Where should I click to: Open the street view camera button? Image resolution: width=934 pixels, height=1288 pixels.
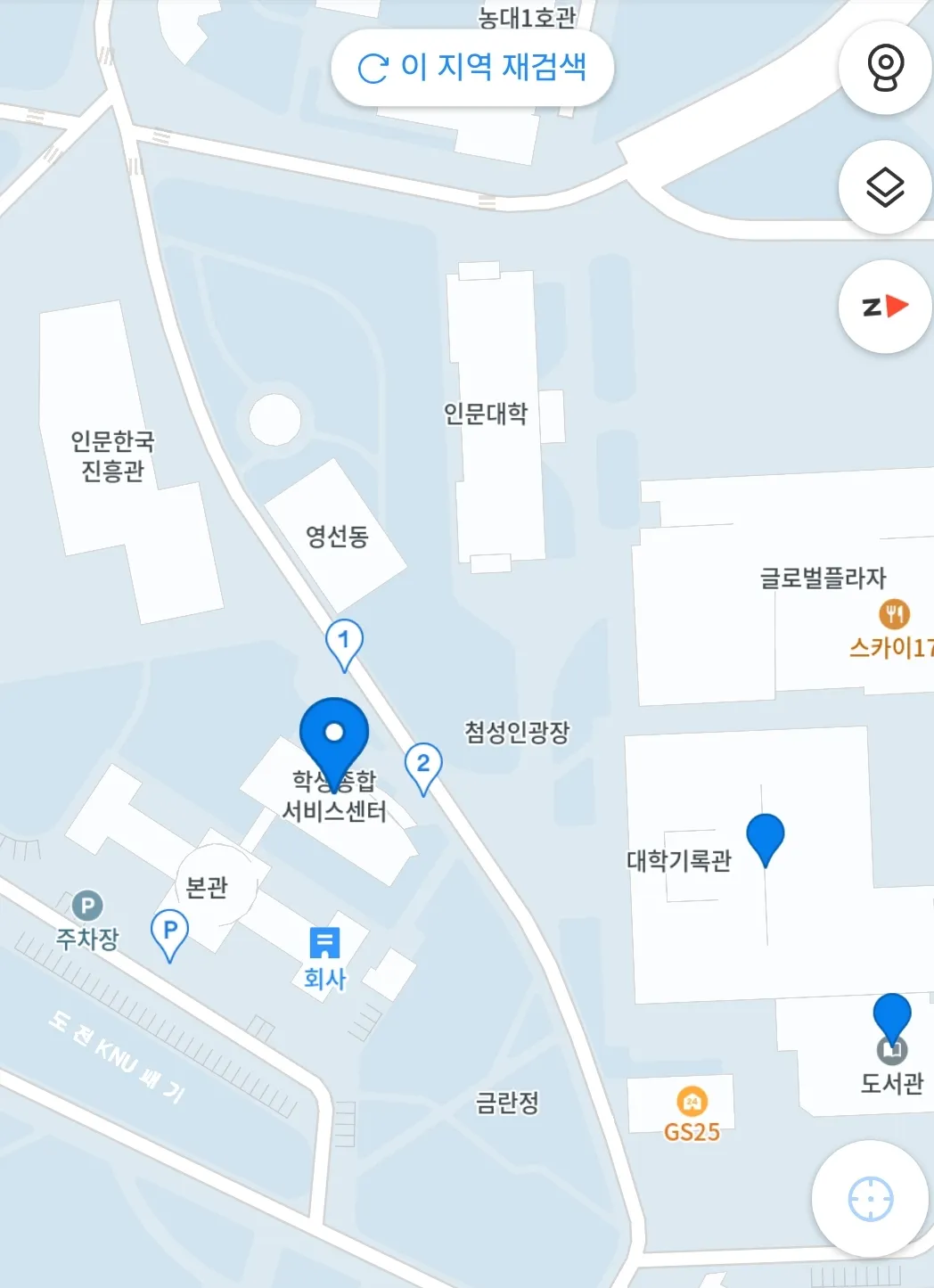(885, 68)
